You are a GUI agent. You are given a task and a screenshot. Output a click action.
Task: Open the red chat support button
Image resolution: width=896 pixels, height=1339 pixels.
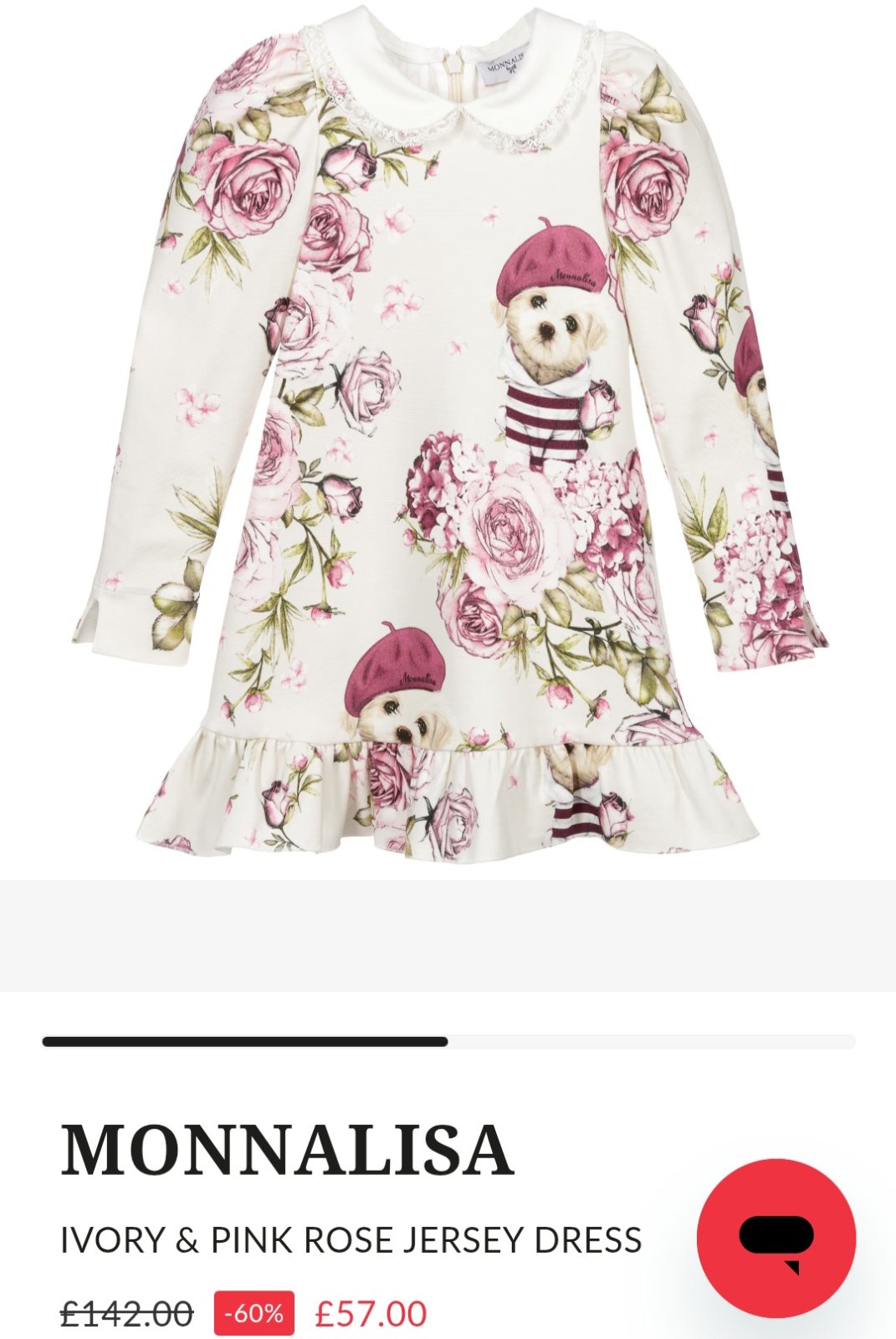pyautogui.click(x=776, y=1238)
